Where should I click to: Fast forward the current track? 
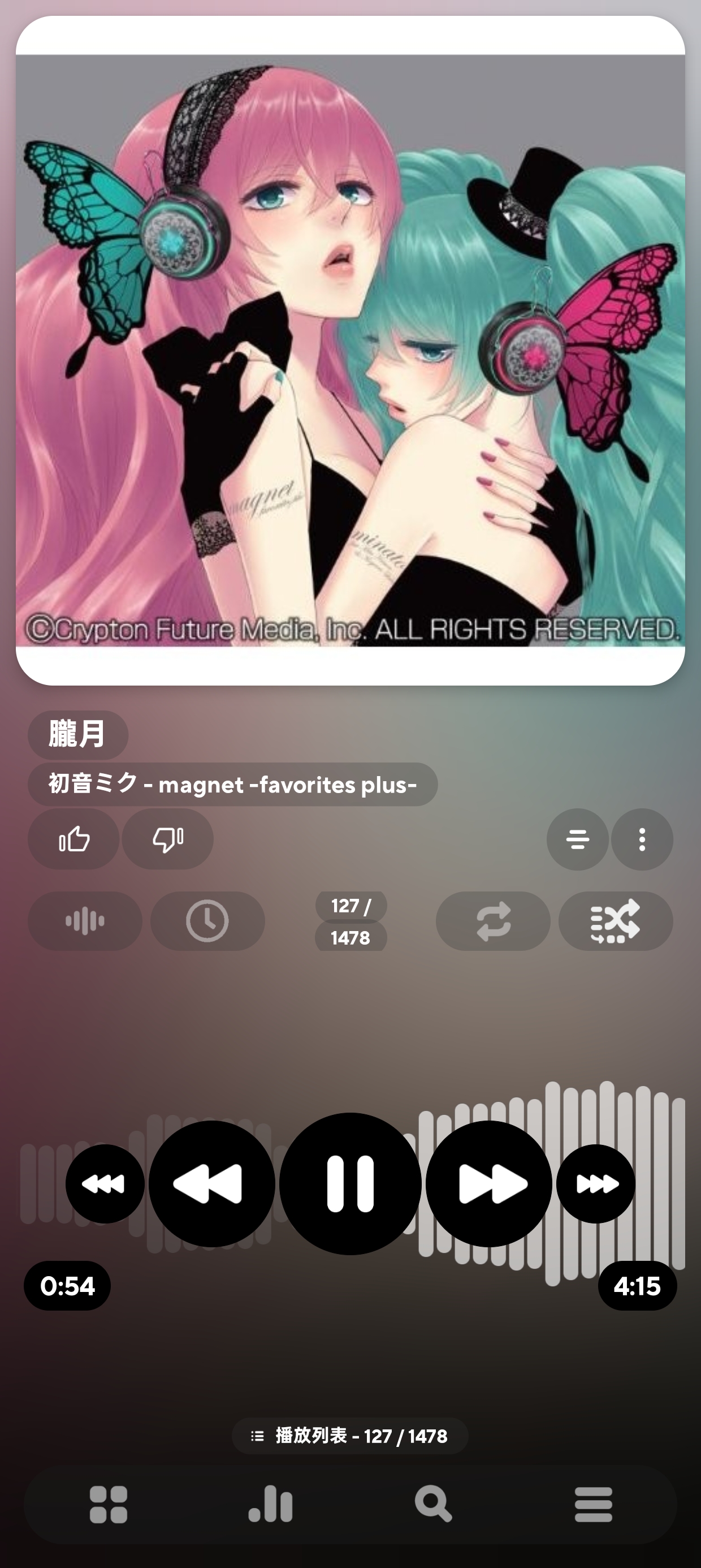tap(488, 1184)
